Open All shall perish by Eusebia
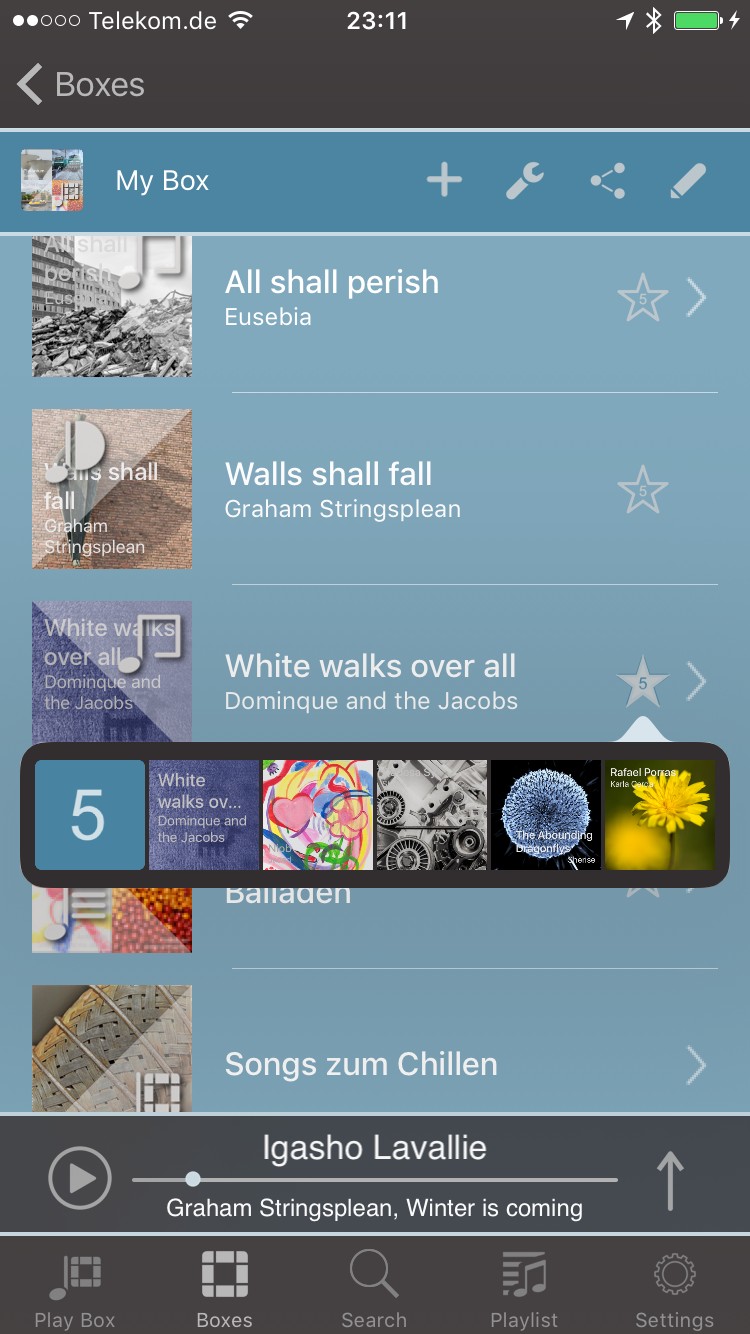750x1334 pixels. 375,297
